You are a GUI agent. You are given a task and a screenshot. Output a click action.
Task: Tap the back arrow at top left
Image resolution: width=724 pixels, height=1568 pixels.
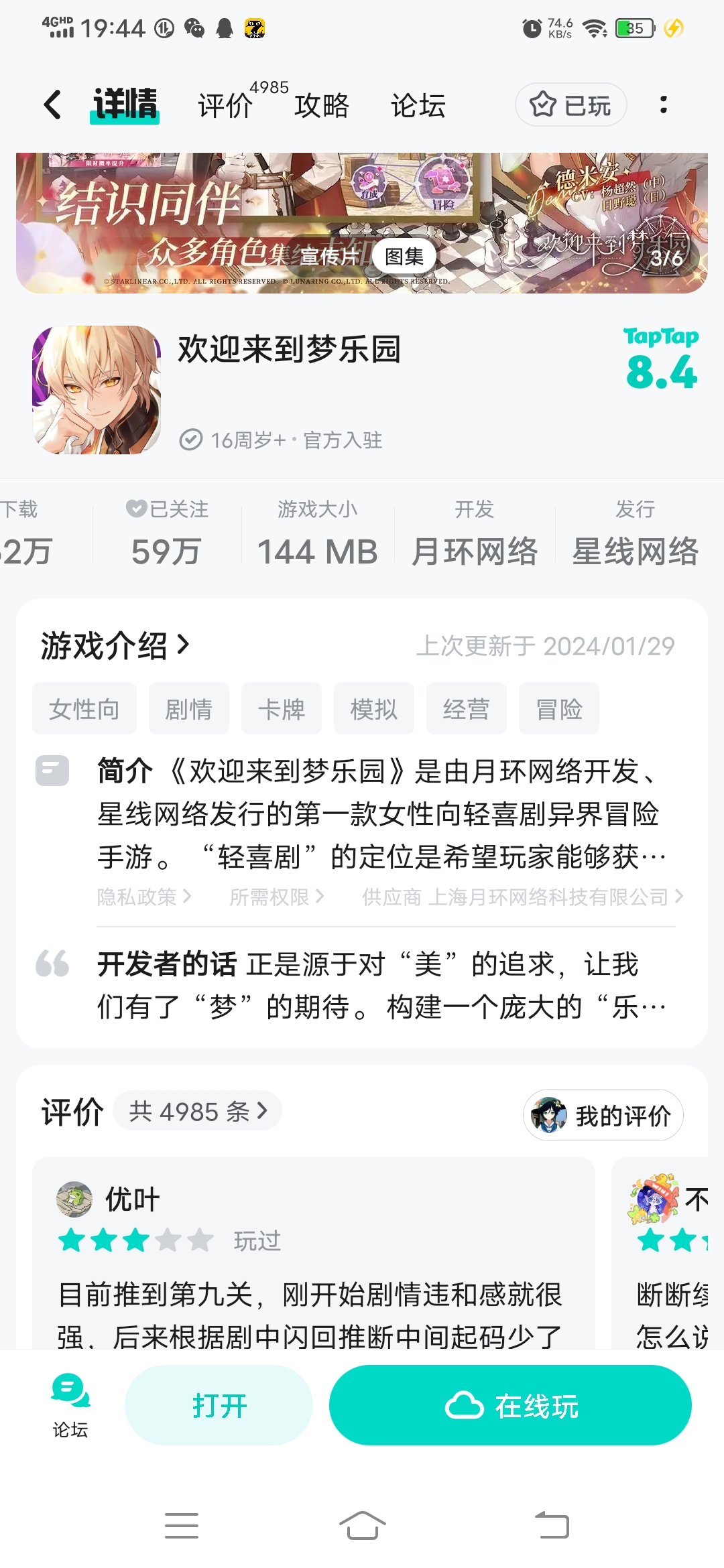pyautogui.click(x=52, y=105)
